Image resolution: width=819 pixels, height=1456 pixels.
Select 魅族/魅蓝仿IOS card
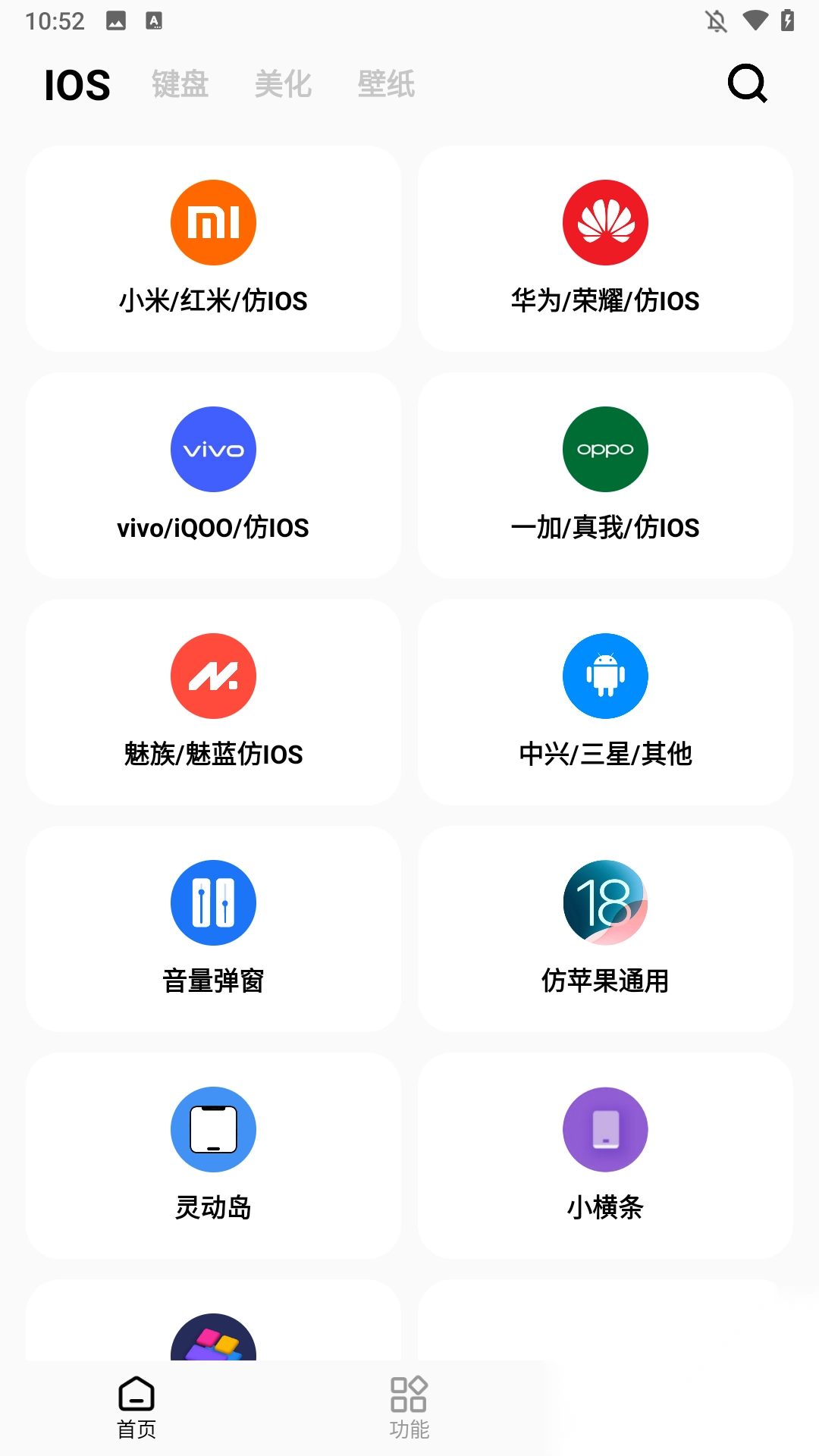point(213,702)
